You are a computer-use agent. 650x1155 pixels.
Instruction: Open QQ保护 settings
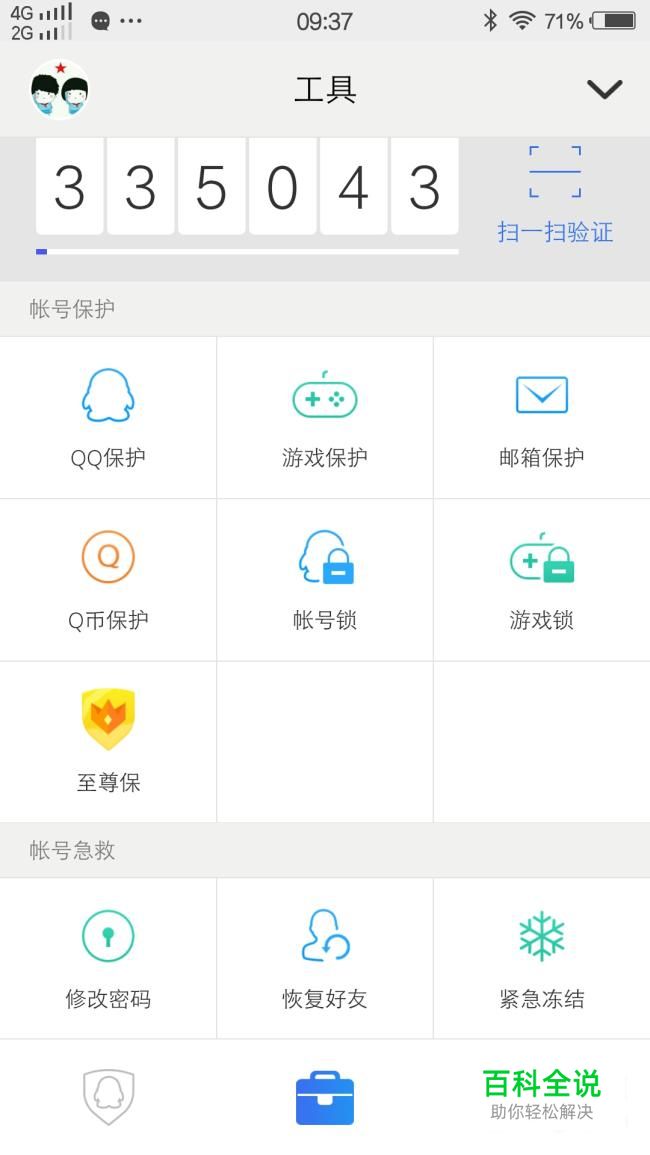pos(108,418)
